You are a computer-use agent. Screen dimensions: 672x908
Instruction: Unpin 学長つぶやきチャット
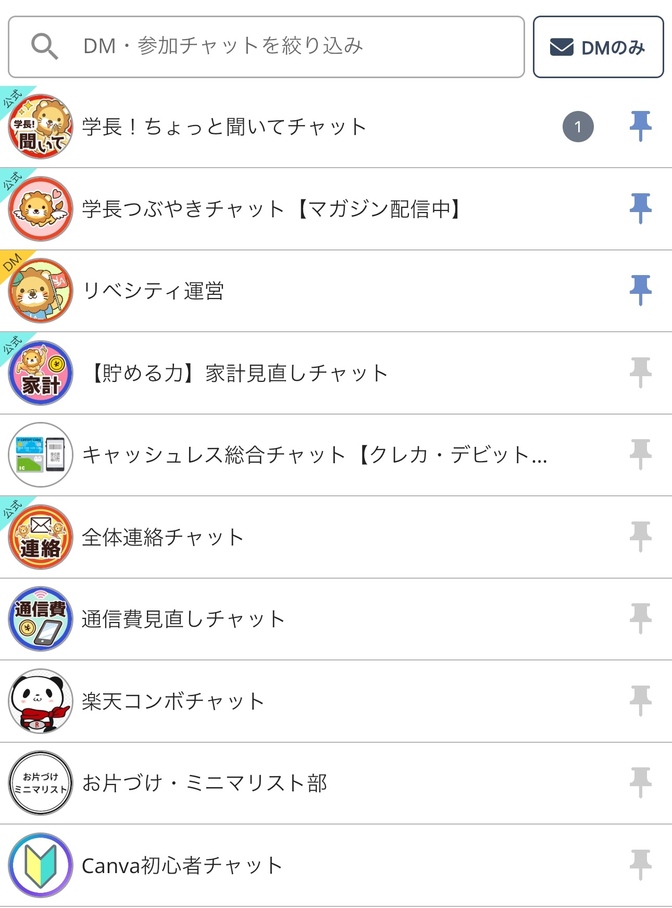click(640, 209)
